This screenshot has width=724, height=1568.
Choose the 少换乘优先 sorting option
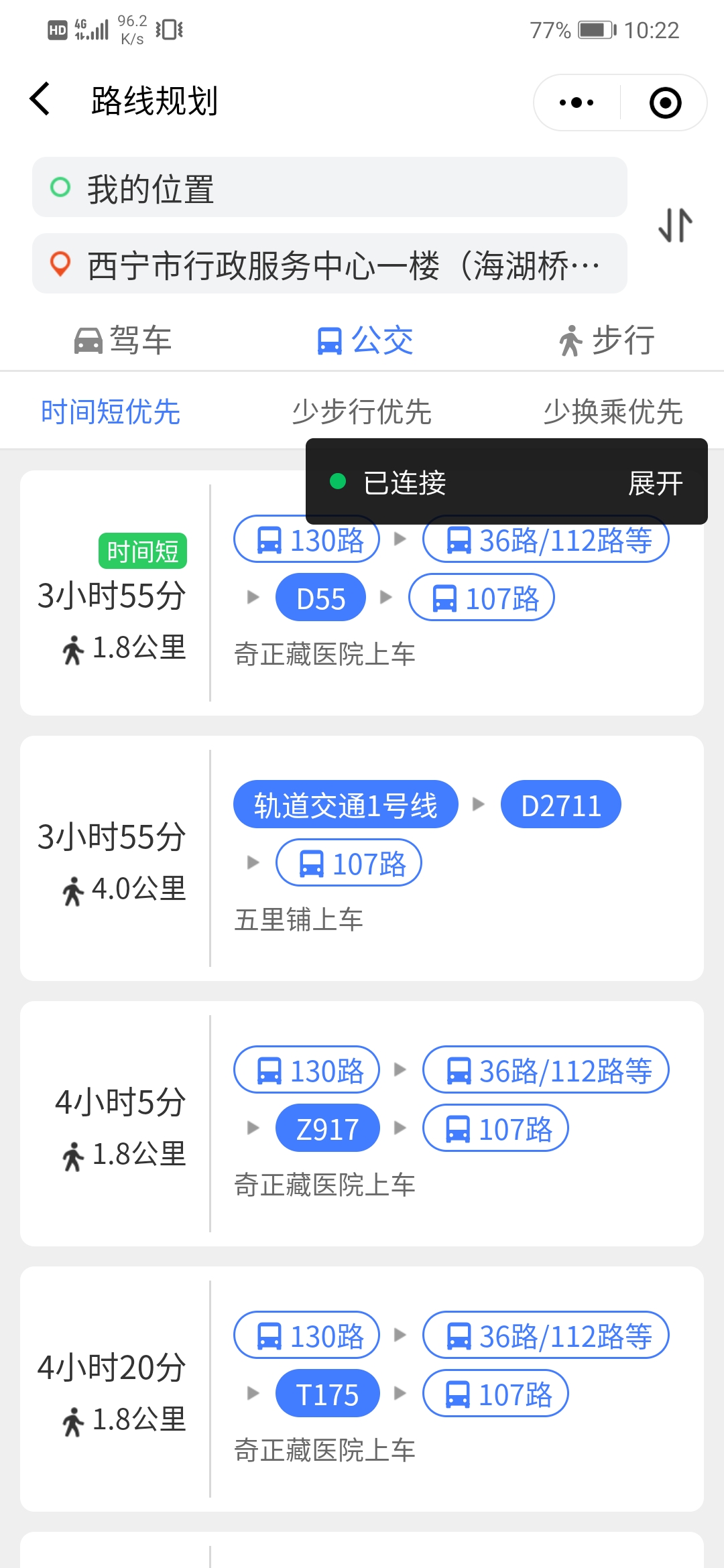[x=613, y=411]
